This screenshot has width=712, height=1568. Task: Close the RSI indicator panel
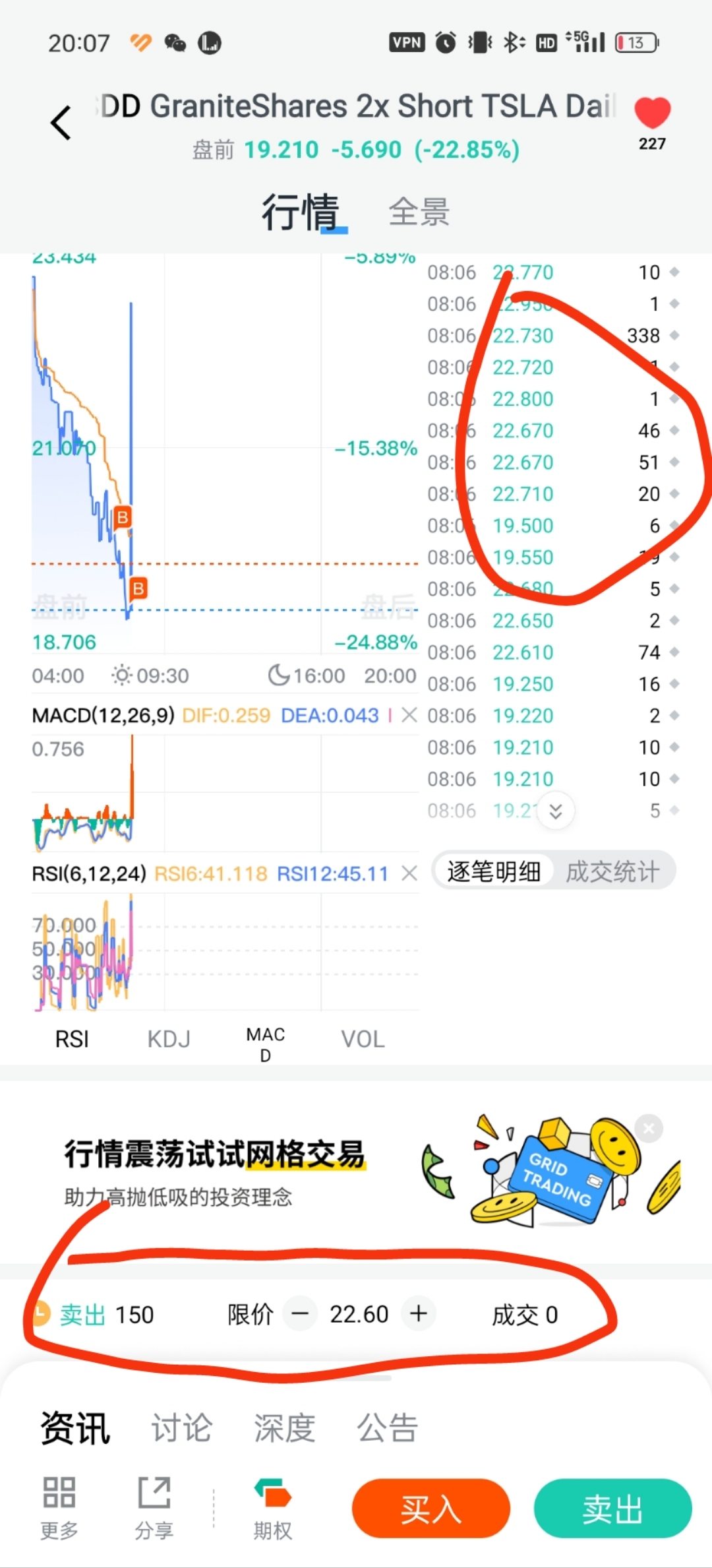coord(409,873)
